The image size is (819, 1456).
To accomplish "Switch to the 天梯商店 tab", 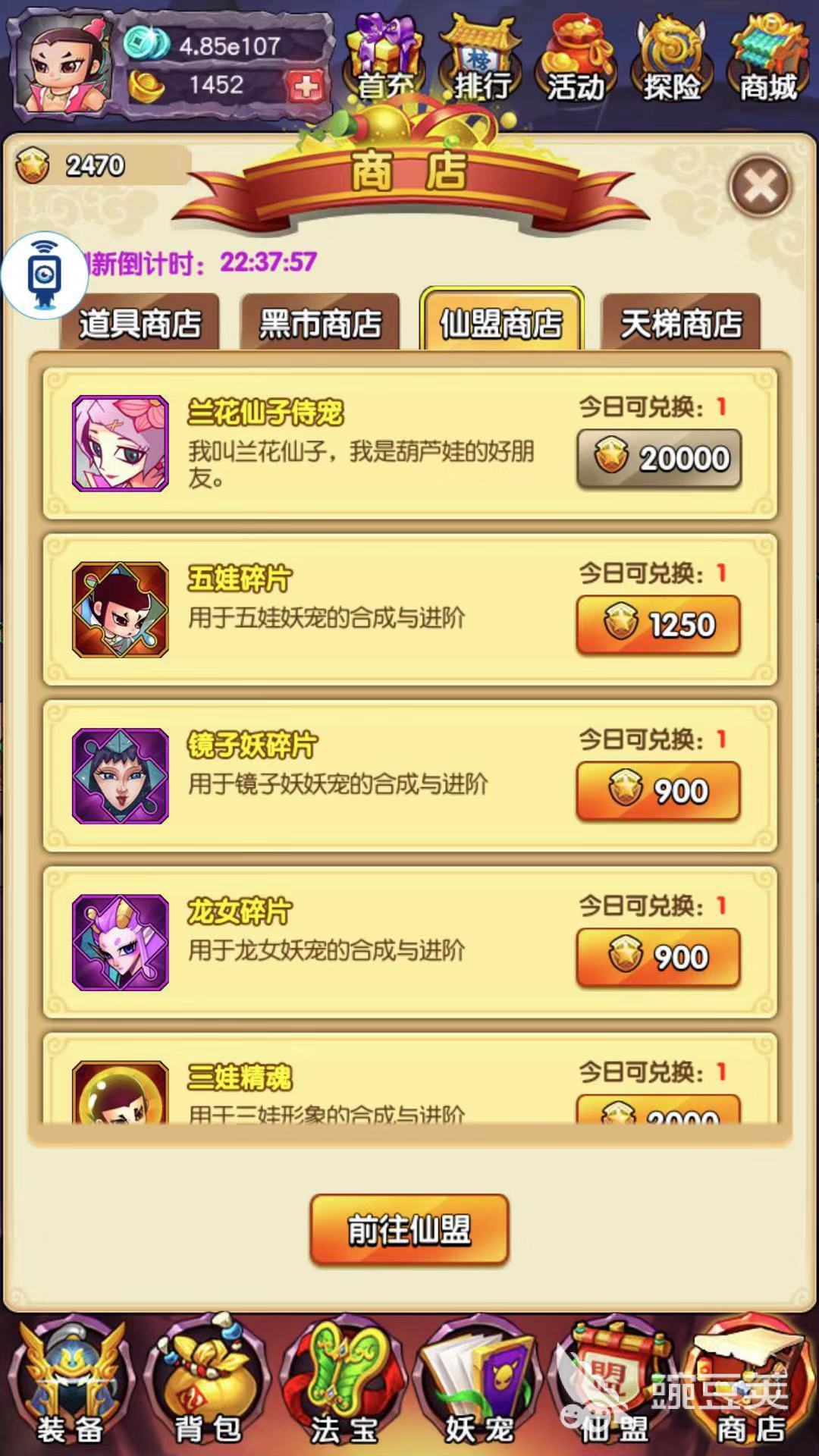I will pyautogui.click(x=680, y=324).
